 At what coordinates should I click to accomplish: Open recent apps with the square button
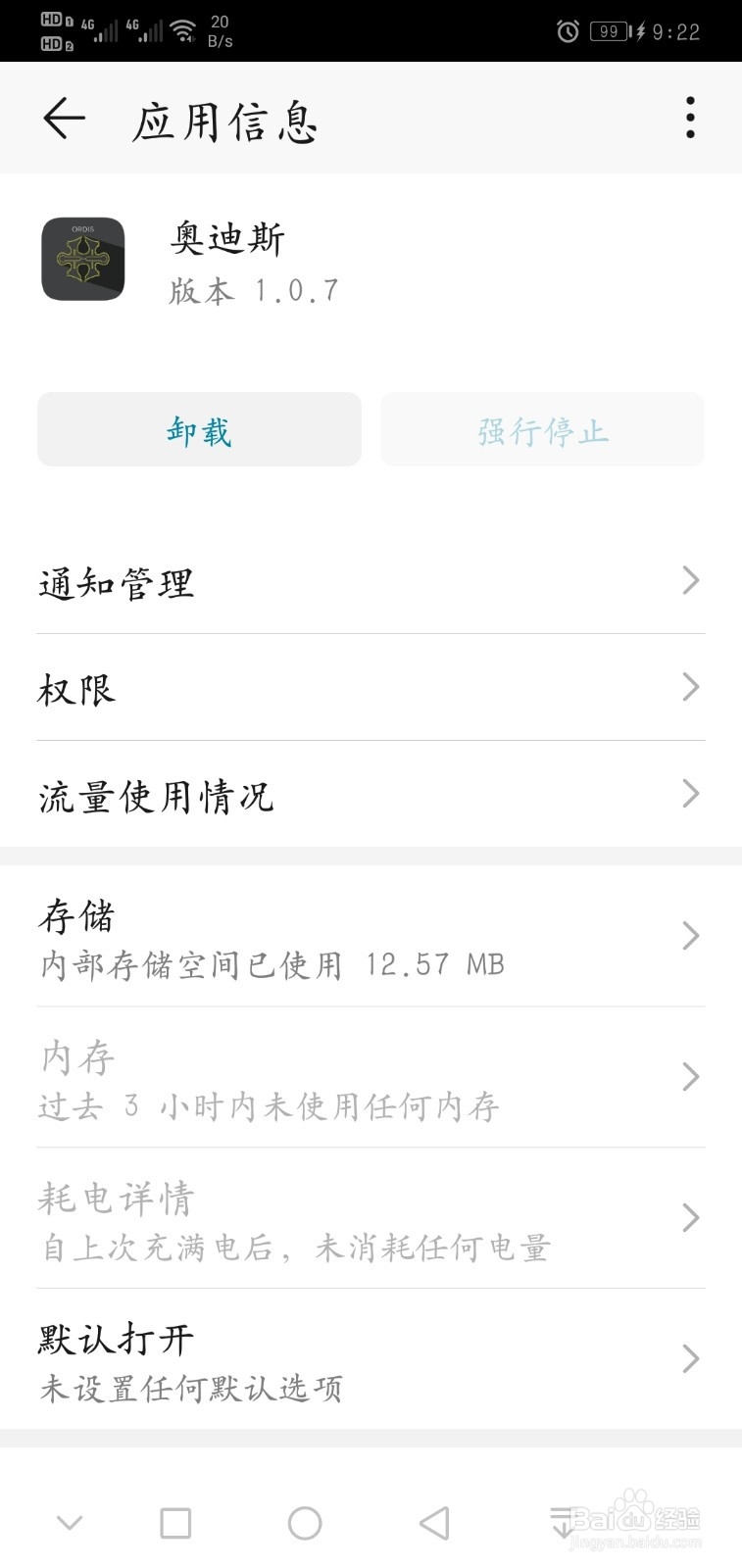[175, 1523]
